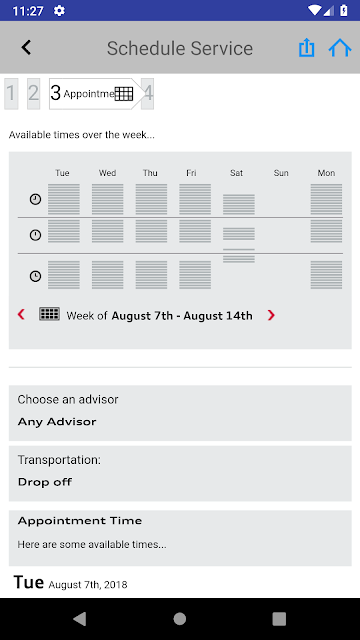This screenshot has width=360, height=640.
Task: Jump to step 2
Action: click(33, 93)
